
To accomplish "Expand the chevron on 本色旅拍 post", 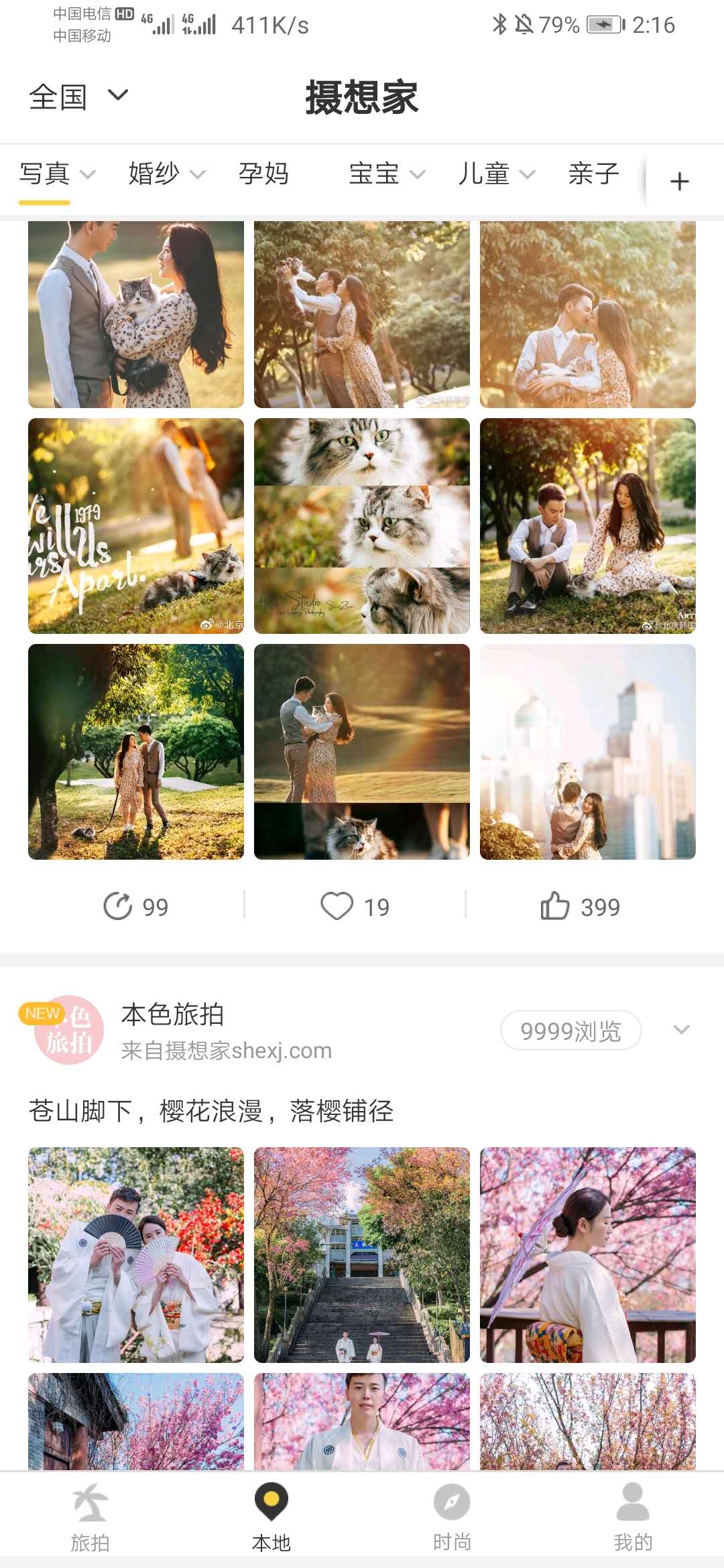I will [x=681, y=1030].
